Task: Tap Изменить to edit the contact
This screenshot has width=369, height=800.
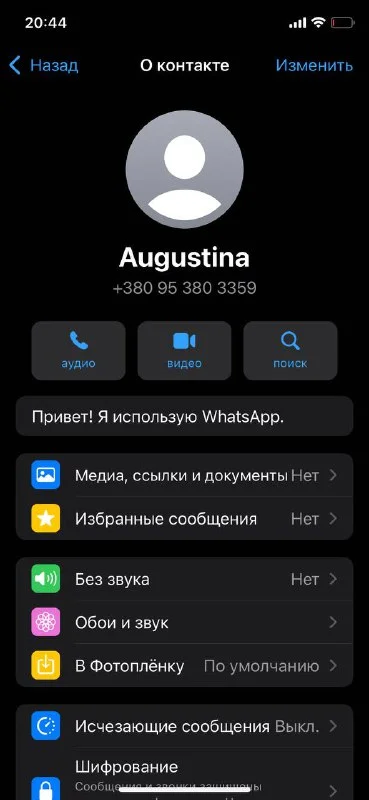Action: coord(314,65)
